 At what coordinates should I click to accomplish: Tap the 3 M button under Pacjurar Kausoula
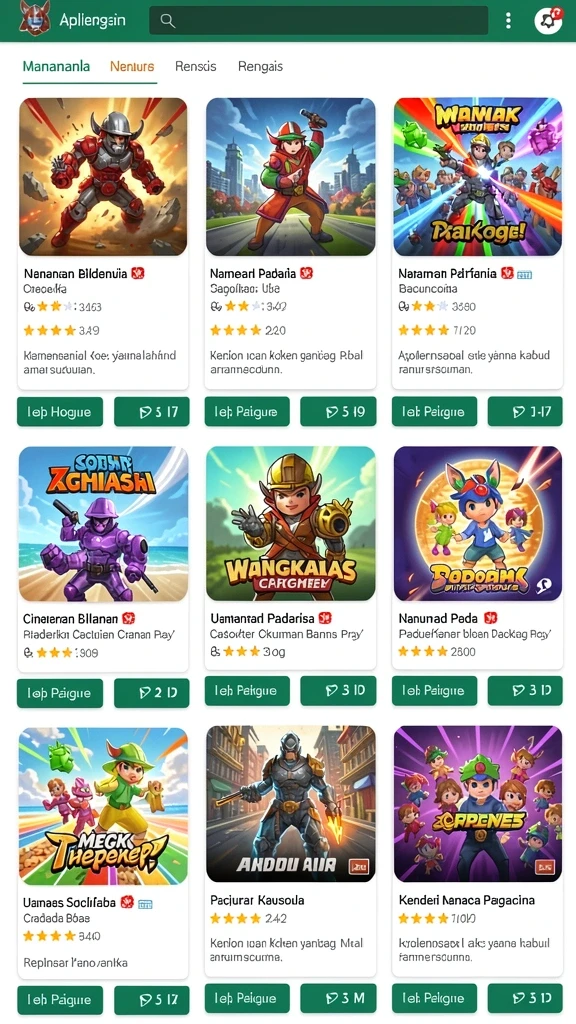coord(338,999)
